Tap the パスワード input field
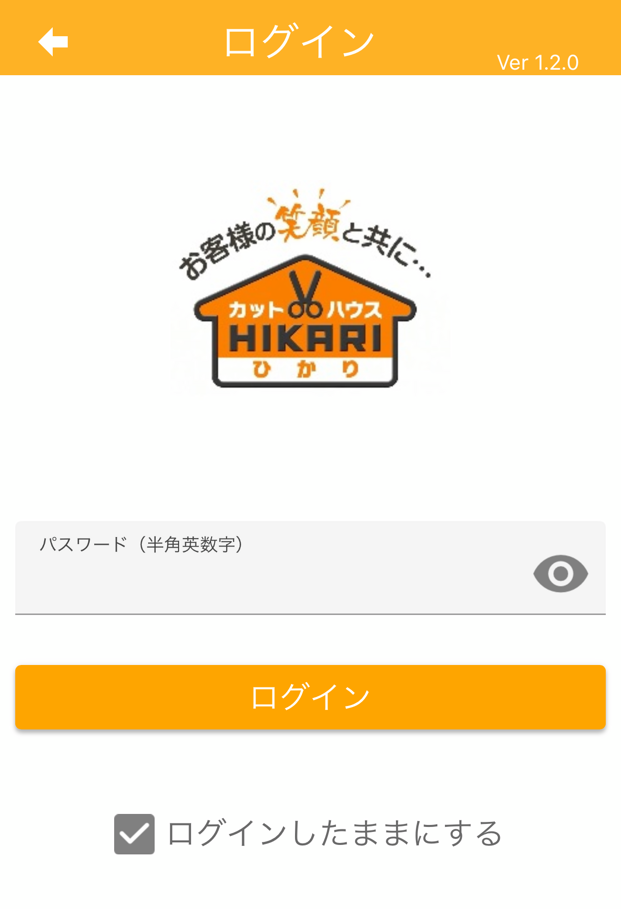The width and height of the screenshot is (621, 909). [x=270, y=575]
